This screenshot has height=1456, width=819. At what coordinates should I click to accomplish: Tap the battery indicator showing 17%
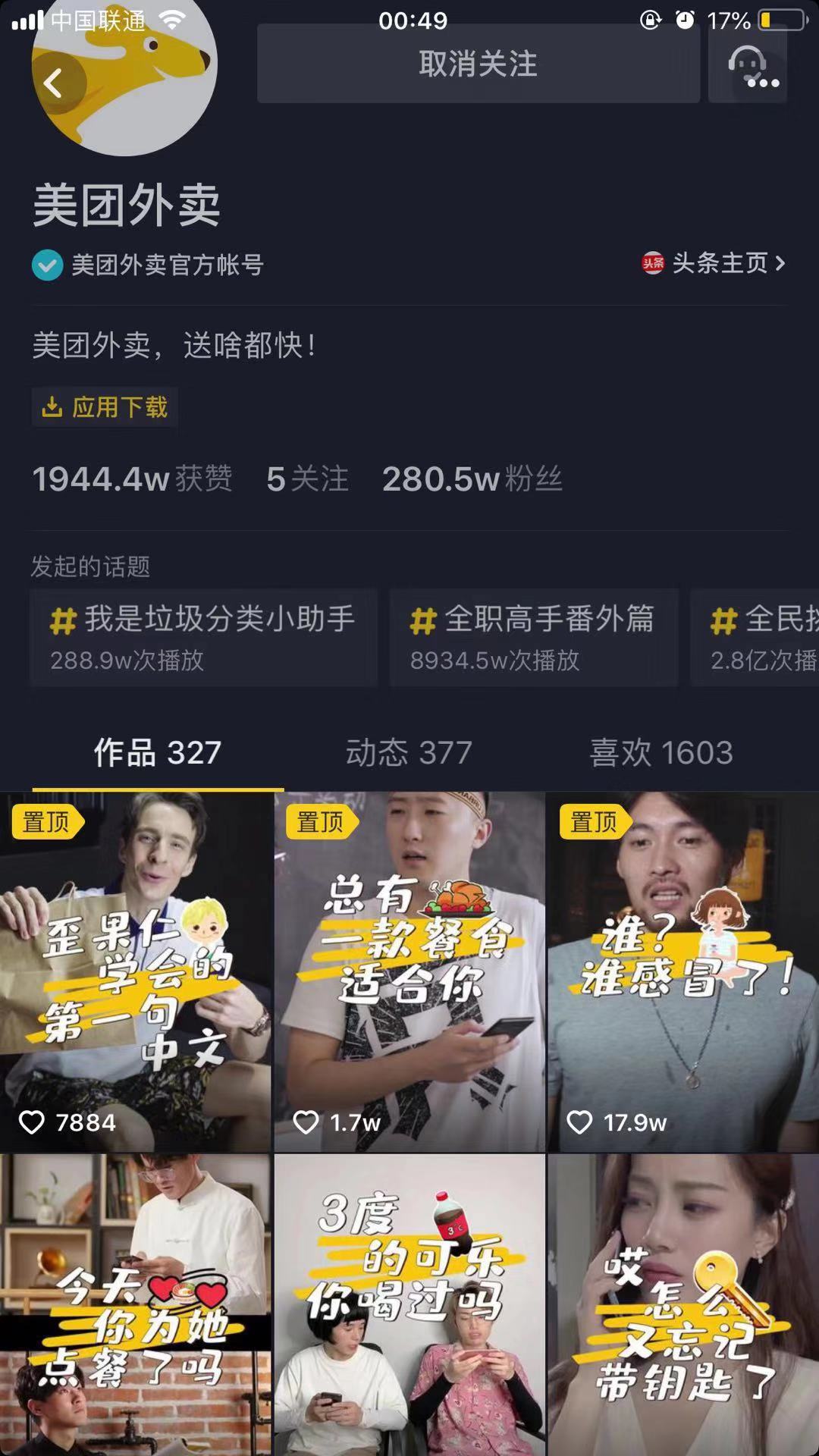pyautogui.click(x=769, y=20)
